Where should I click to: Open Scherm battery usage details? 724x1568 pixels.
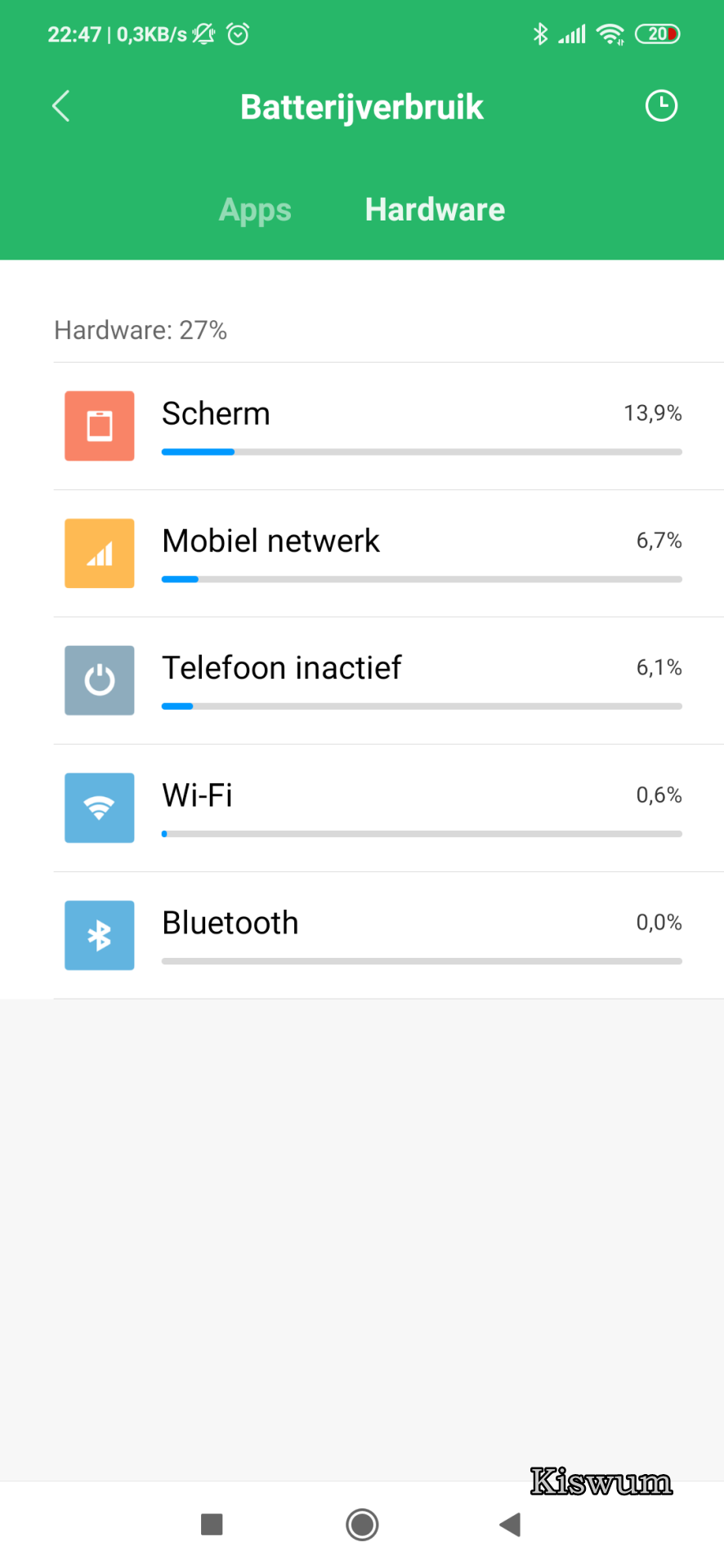[x=389, y=426]
